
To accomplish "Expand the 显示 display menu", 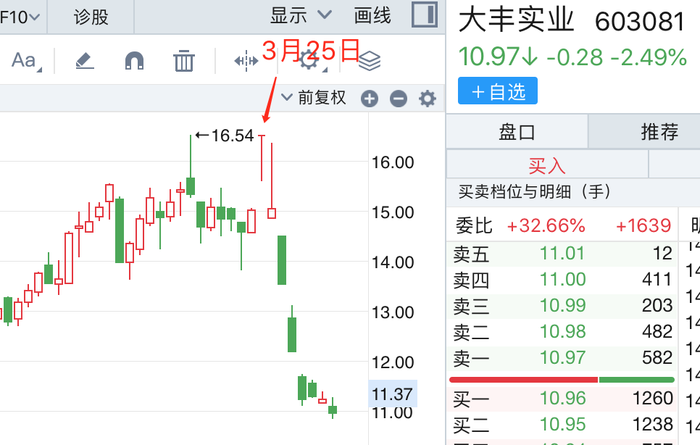I will 300,15.
